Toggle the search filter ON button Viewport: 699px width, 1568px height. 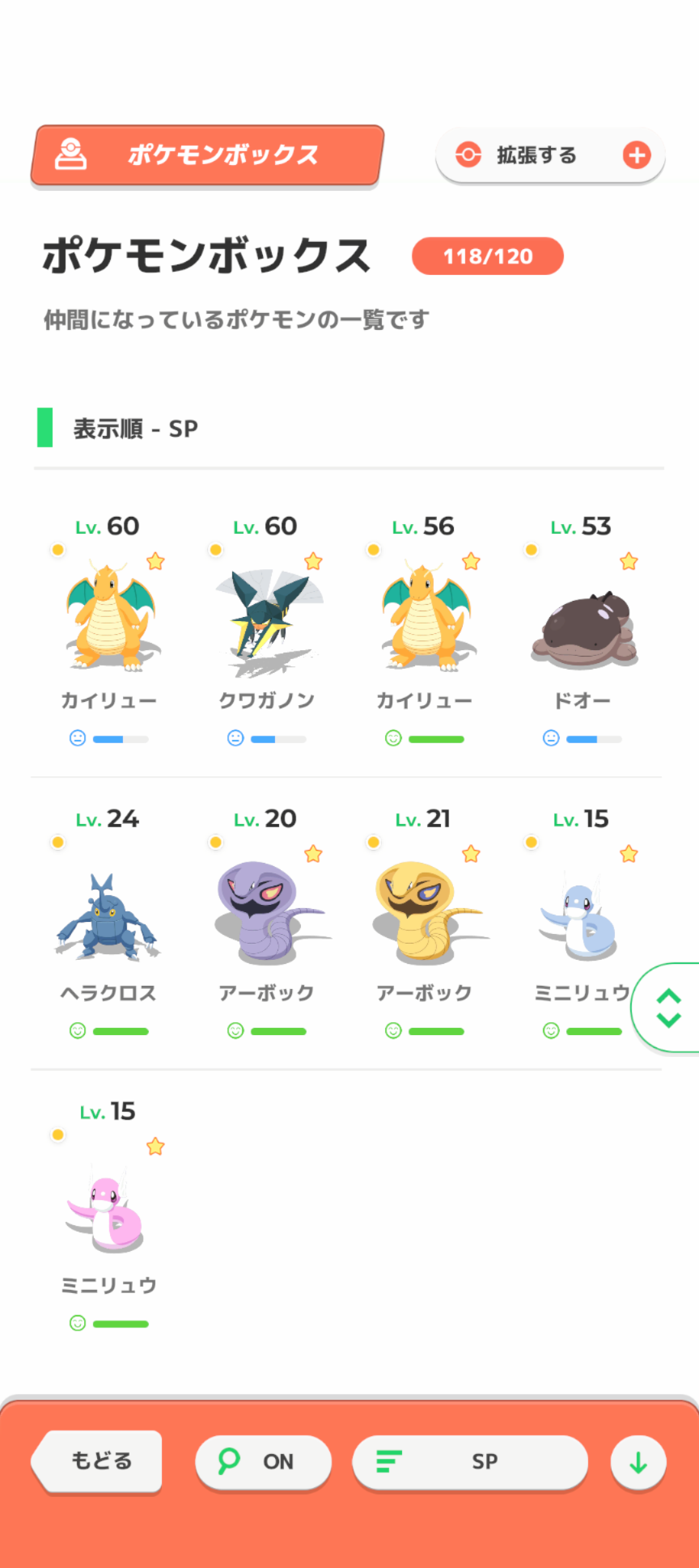263,1461
